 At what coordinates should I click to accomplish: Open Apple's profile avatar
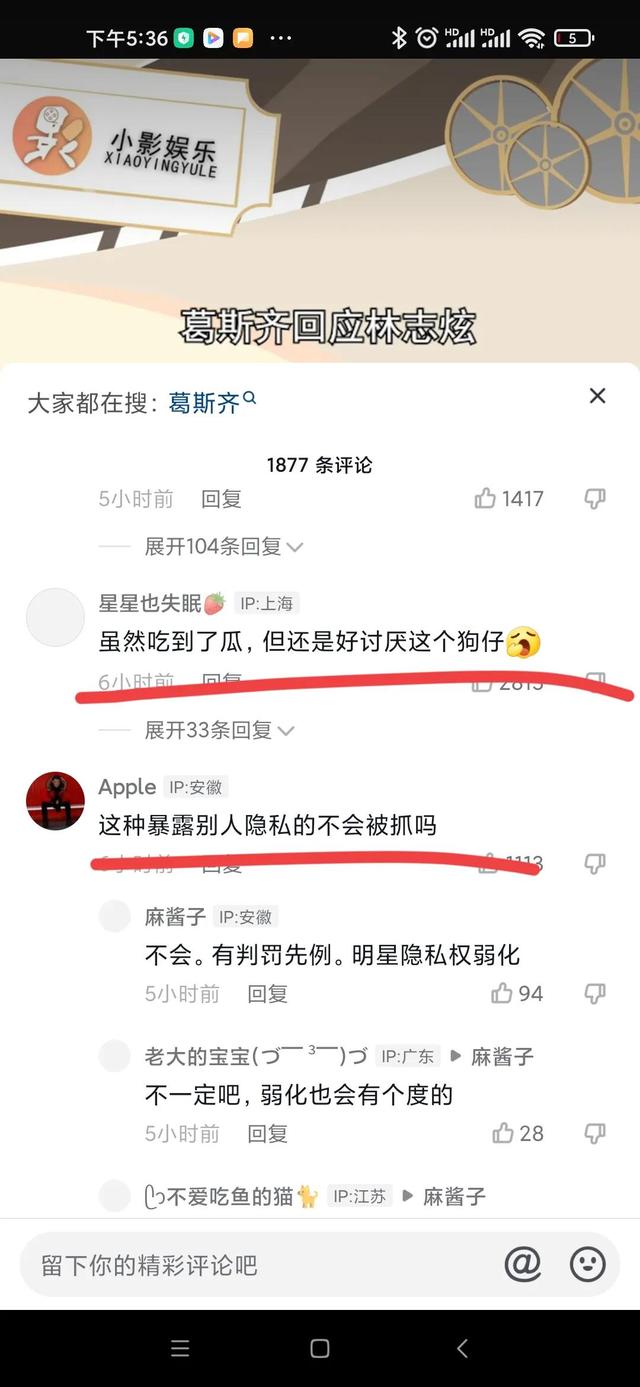55,800
